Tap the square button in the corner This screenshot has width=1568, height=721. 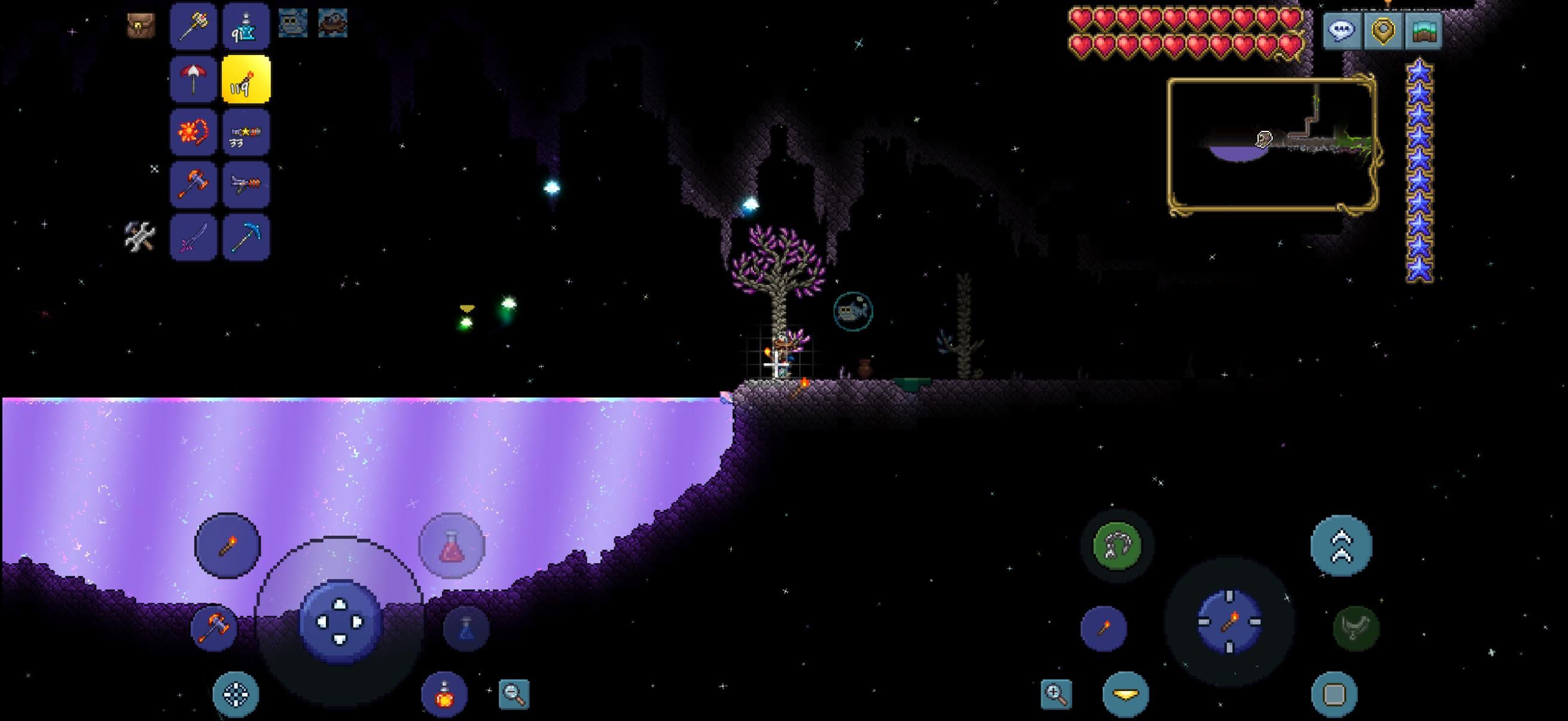click(1334, 693)
